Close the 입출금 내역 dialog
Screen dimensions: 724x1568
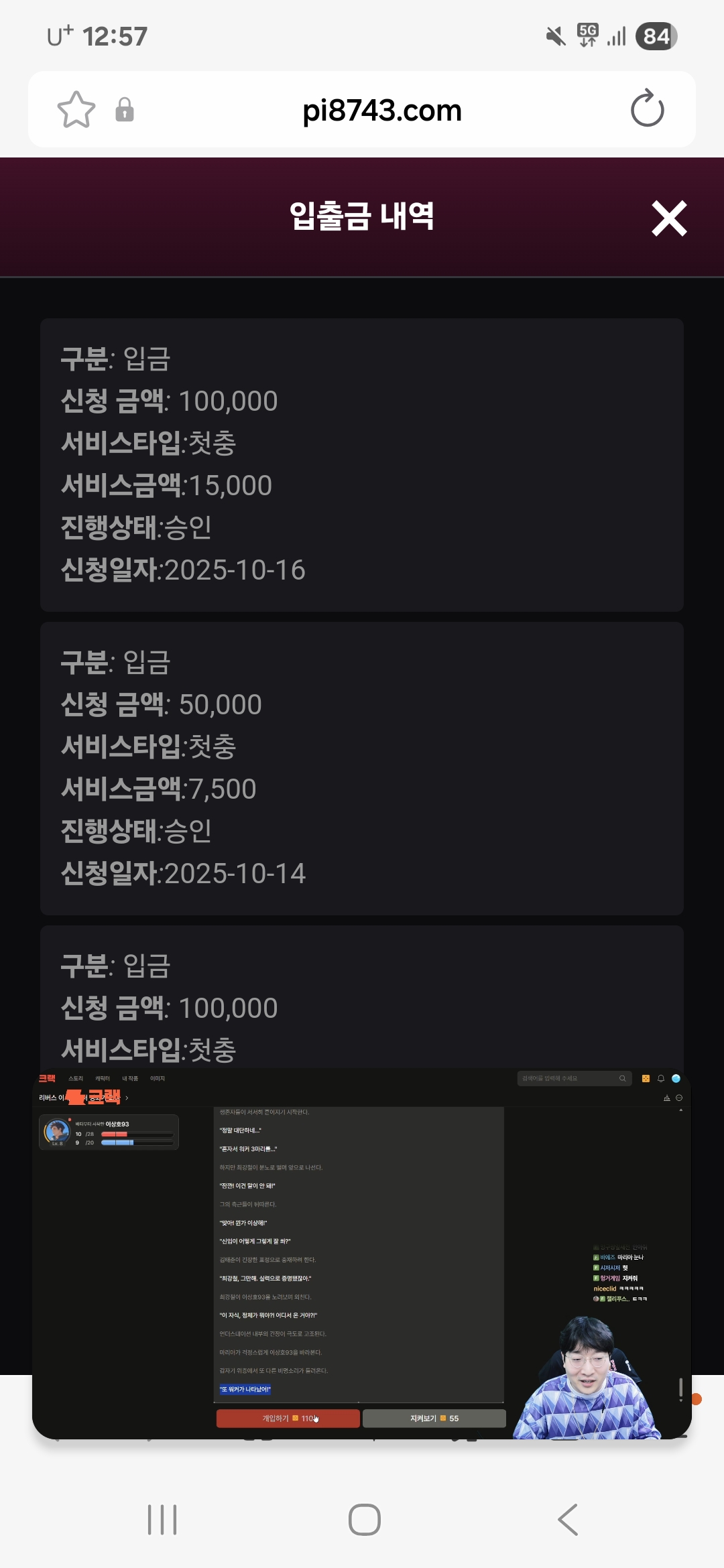pos(669,218)
